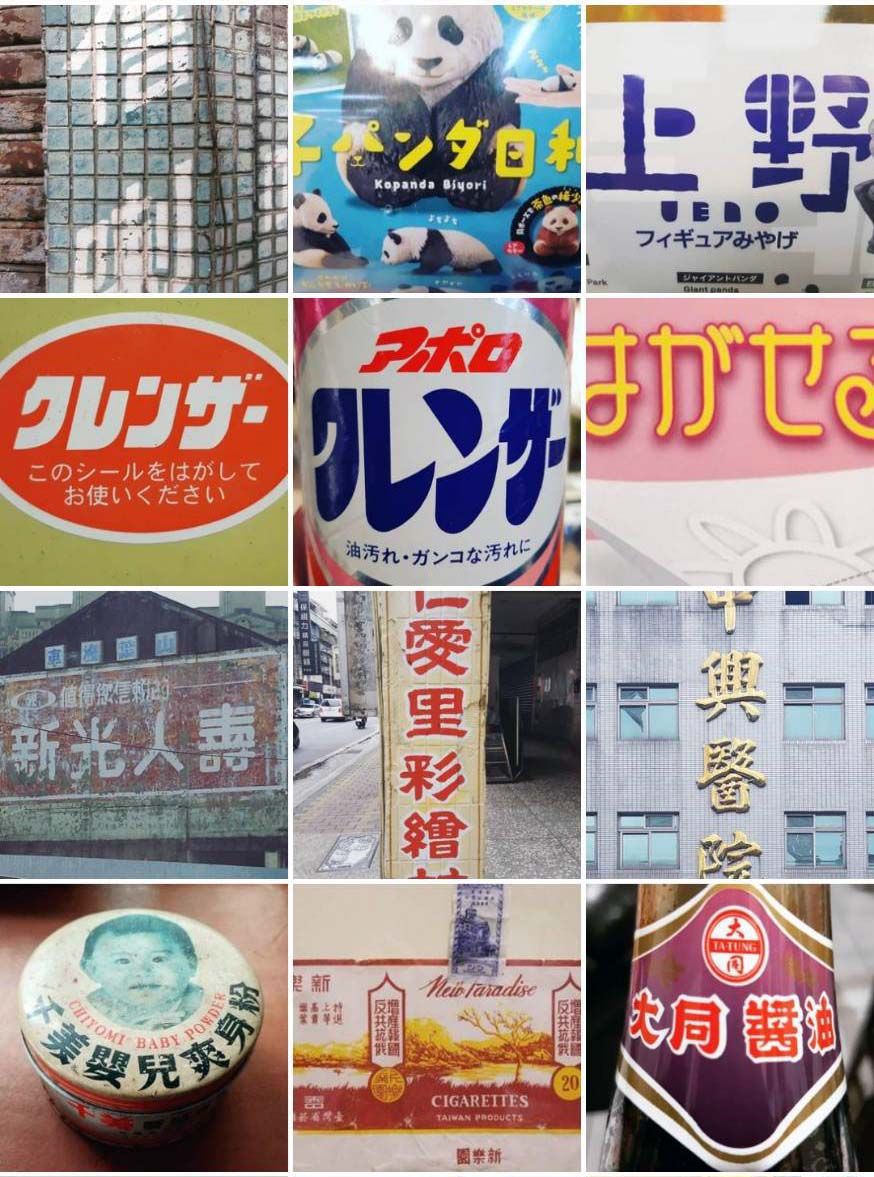The height and width of the screenshot is (1177, 874).
Task: Open the vertical red-lettered pillar sign photo
Action: (x=436, y=734)
